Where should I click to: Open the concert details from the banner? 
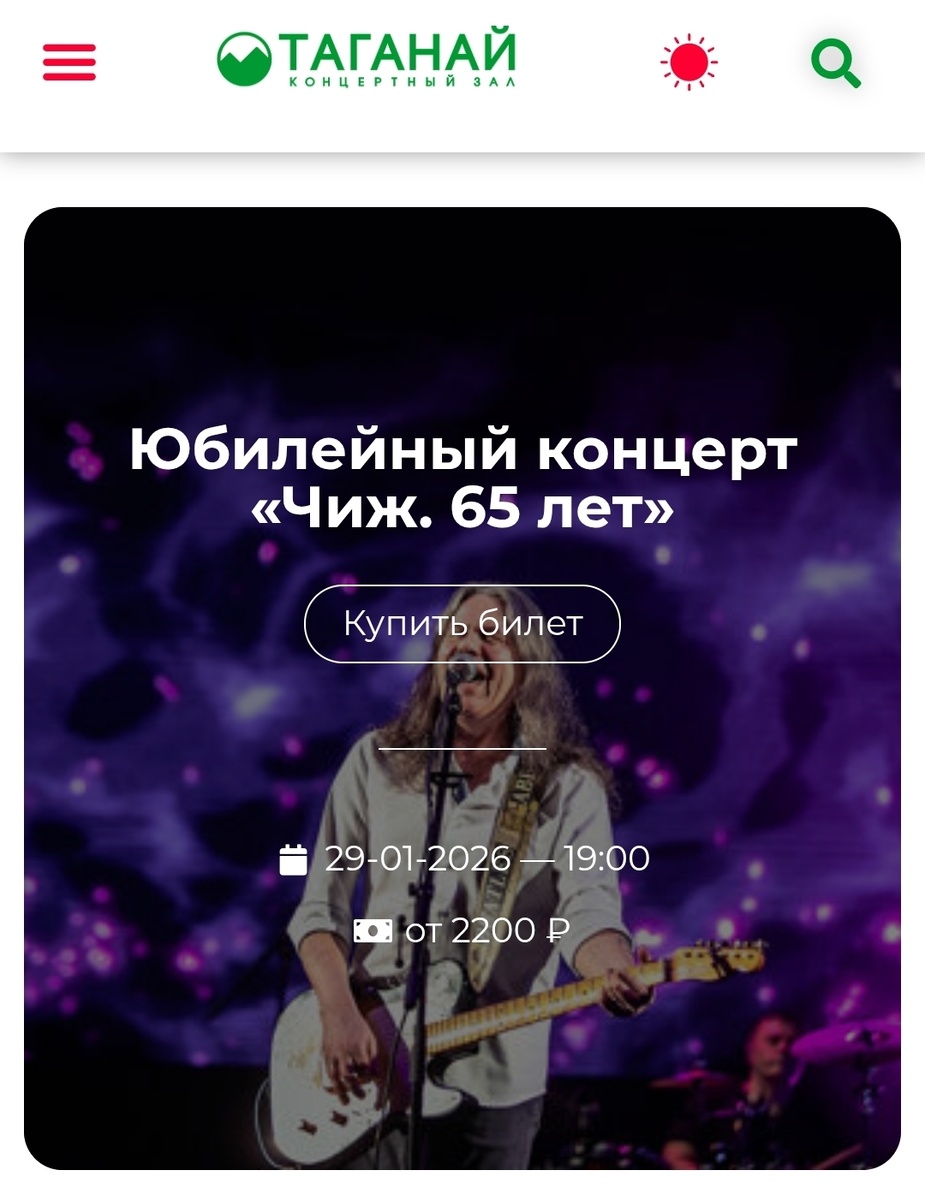[x=462, y=623]
